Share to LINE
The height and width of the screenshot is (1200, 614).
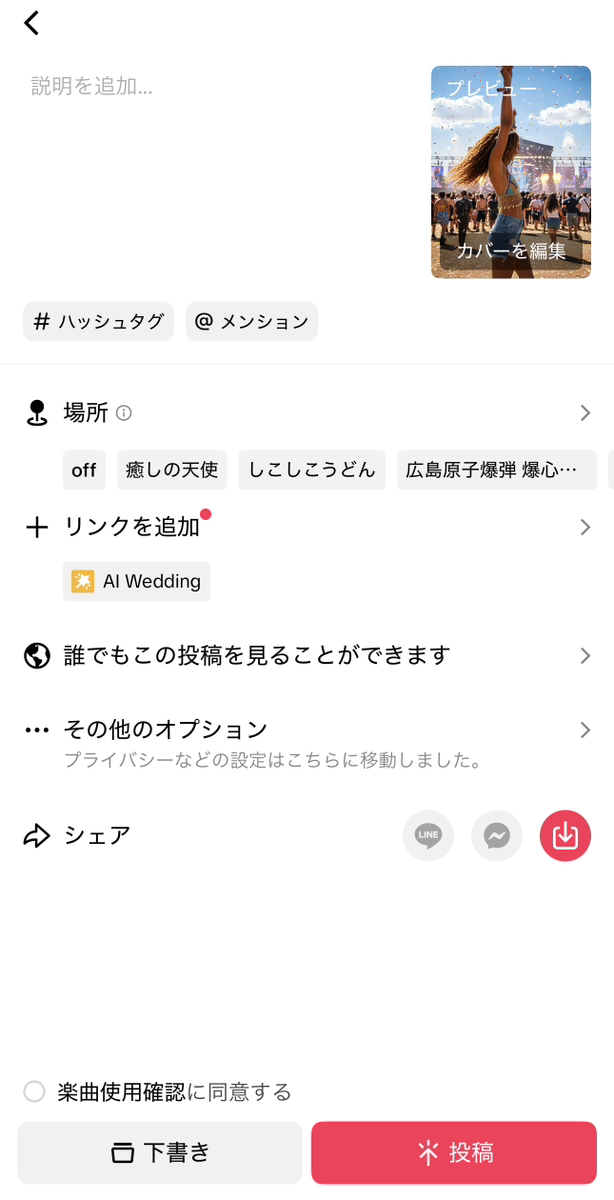tap(428, 836)
